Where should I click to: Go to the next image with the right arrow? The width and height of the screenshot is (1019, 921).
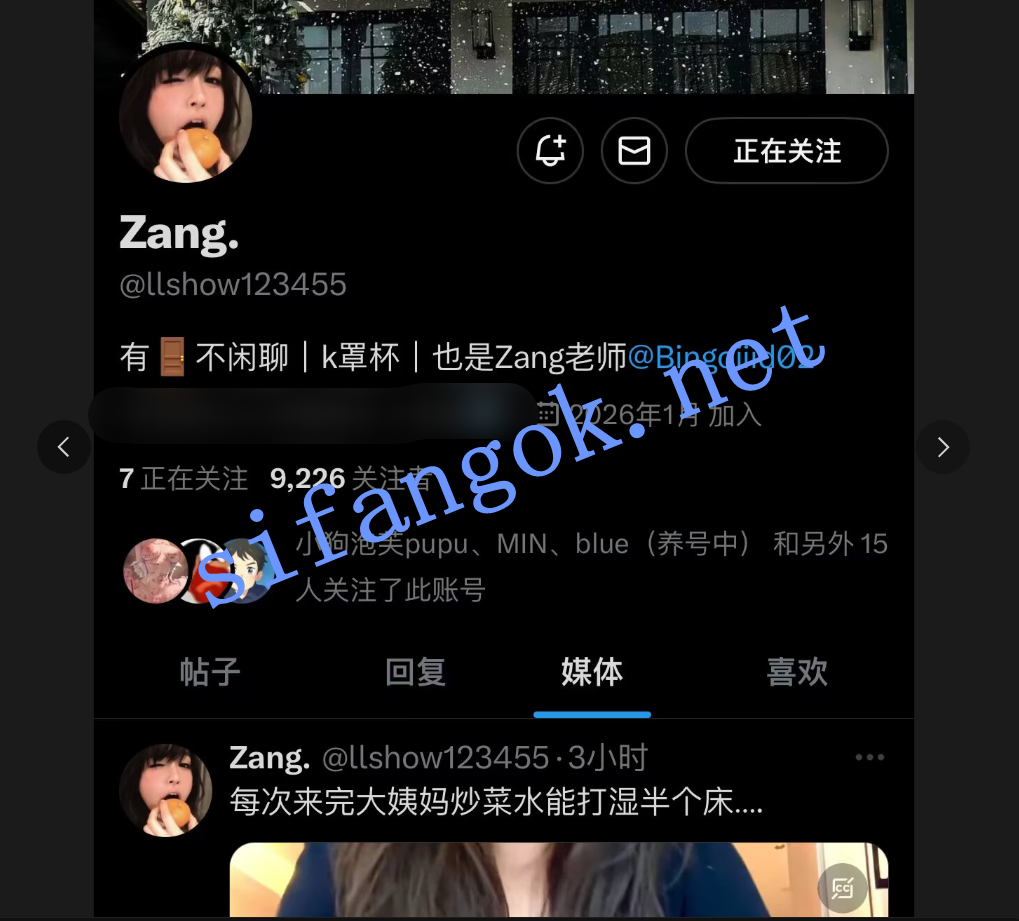coord(942,447)
